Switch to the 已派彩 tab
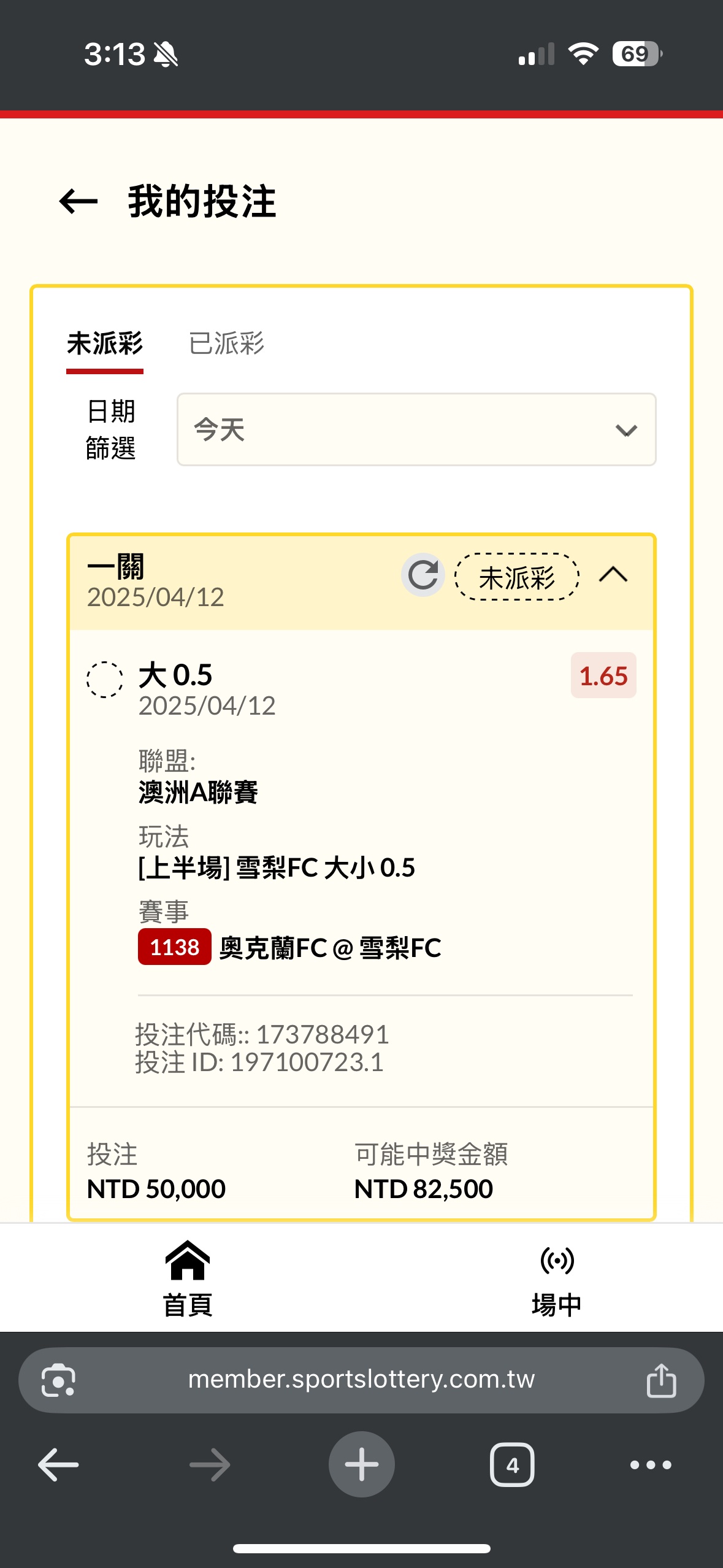The image size is (723, 1568). [226, 344]
